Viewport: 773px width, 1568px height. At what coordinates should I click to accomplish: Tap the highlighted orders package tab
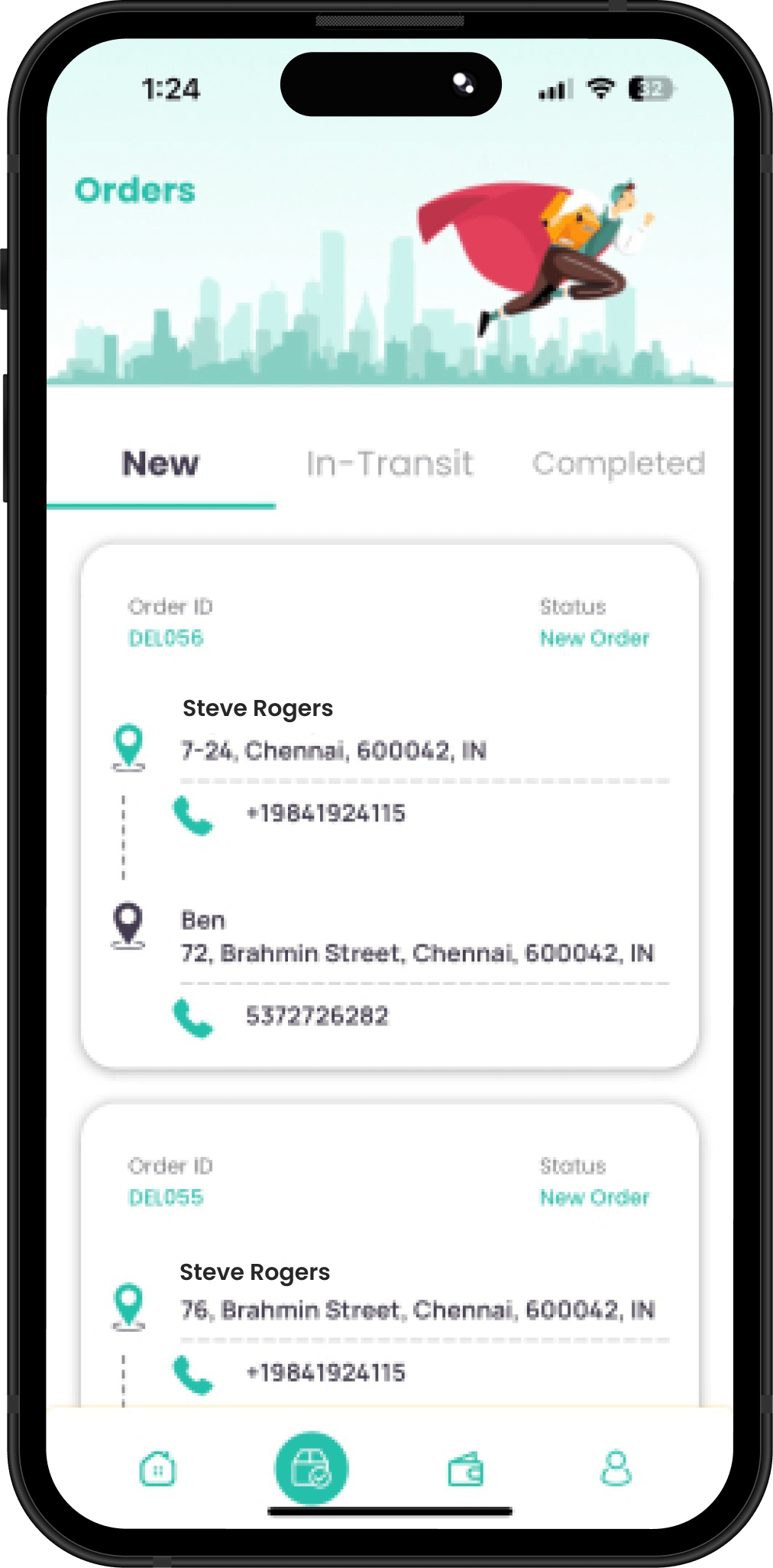[x=311, y=1468]
